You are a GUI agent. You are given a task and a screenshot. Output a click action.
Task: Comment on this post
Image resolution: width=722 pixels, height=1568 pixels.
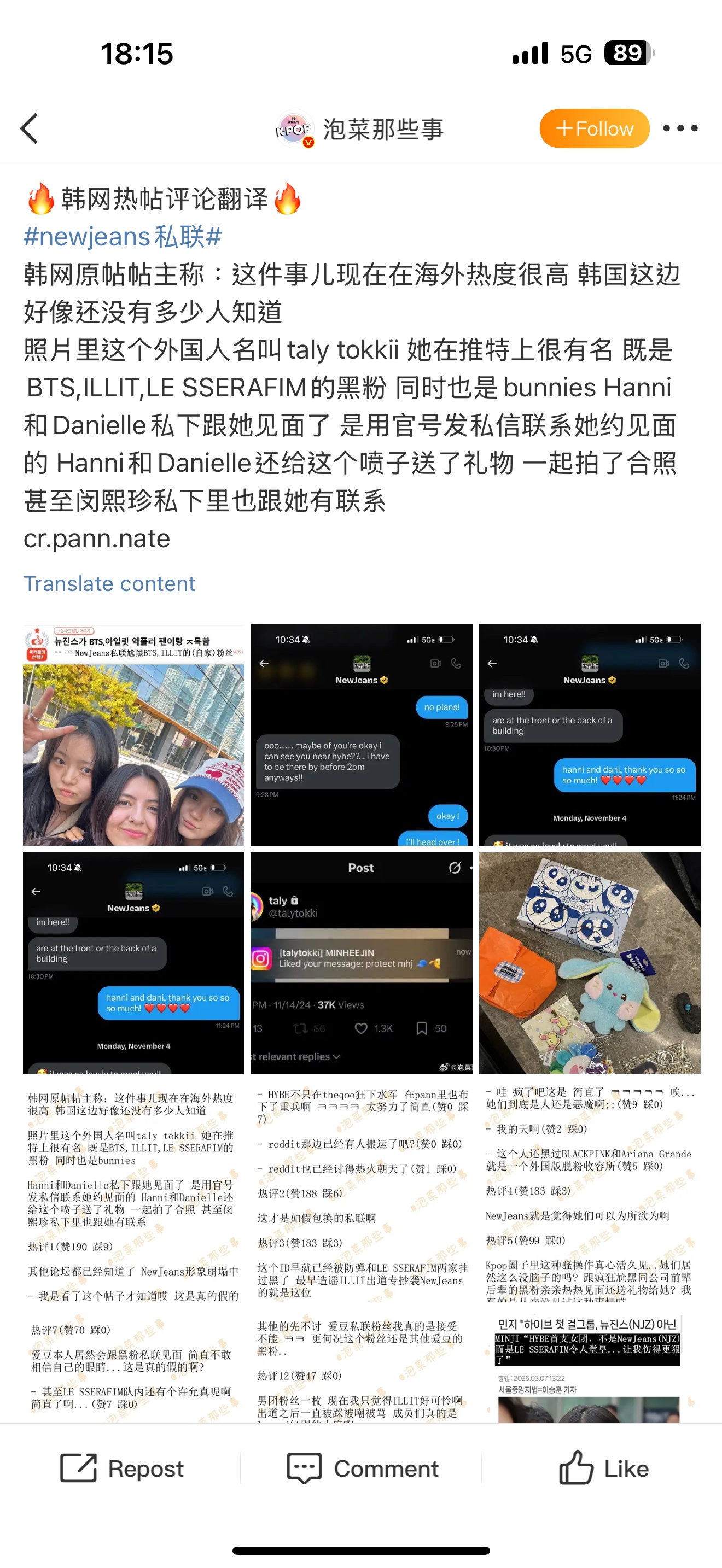pyautogui.click(x=362, y=1469)
